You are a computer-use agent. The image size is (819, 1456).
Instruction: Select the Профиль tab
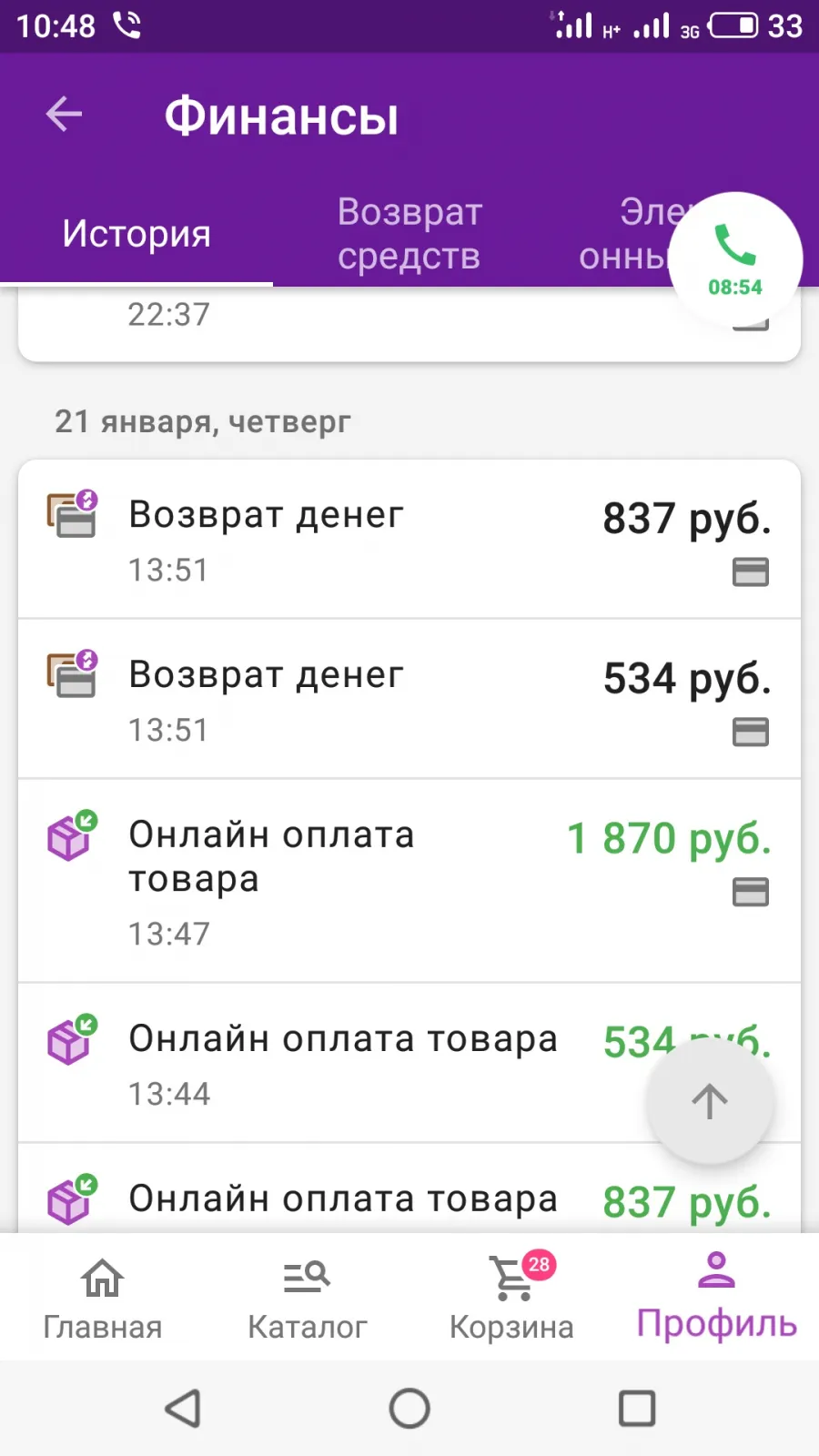coord(717,1299)
